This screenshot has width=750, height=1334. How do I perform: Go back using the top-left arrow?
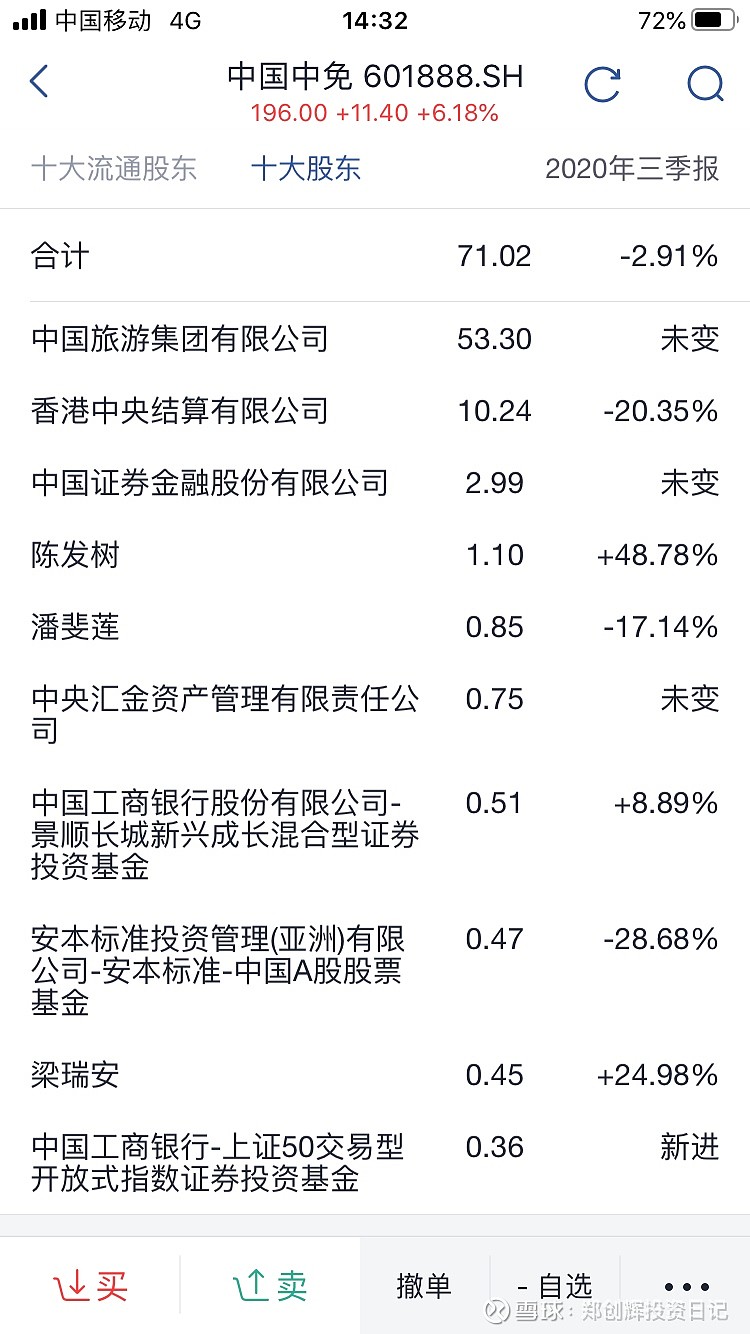click(40, 82)
